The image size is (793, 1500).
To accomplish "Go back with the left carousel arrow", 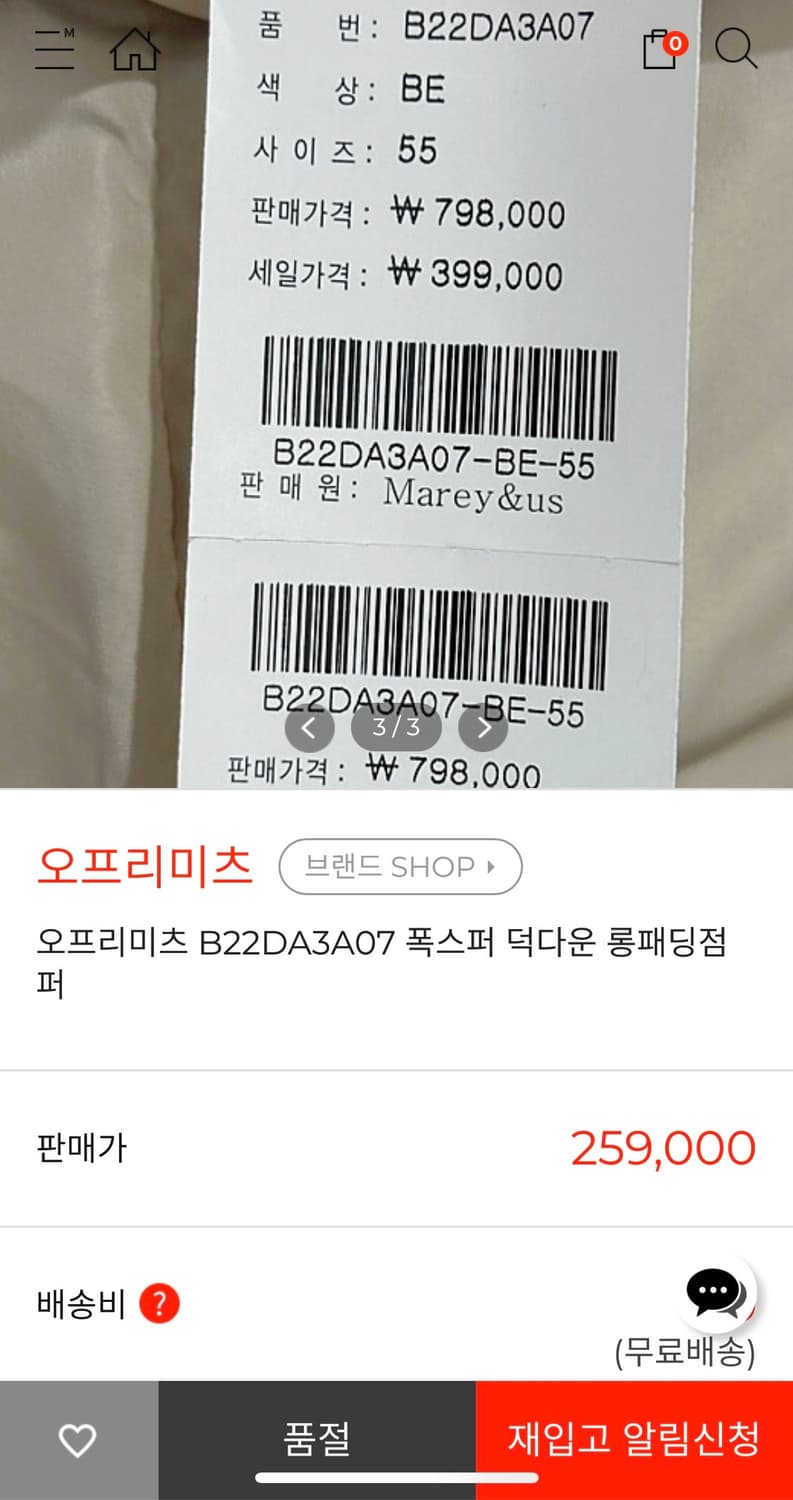I will click(x=310, y=728).
